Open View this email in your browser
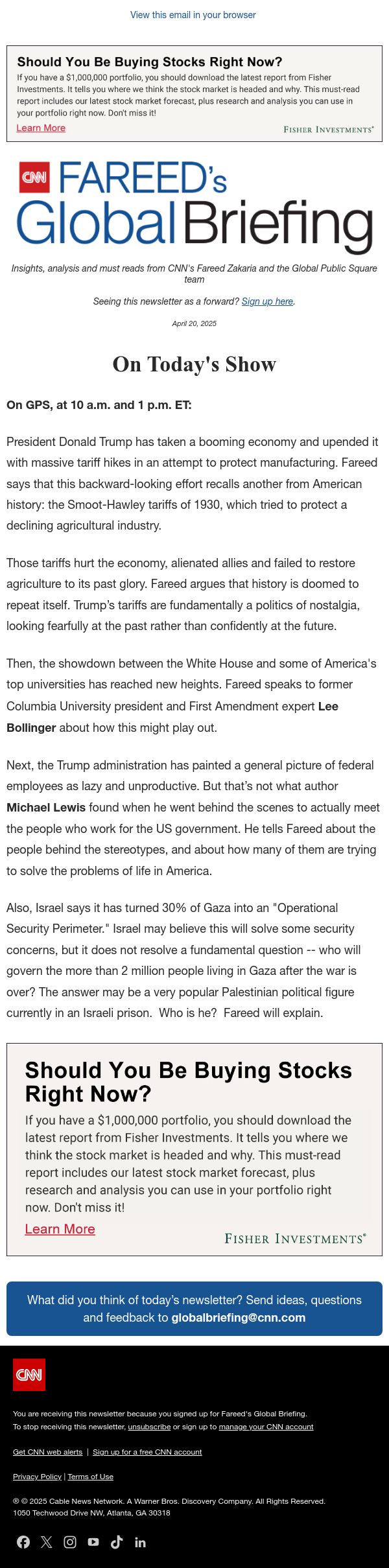Viewport: 389px width, 1568px height. pos(193,15)
